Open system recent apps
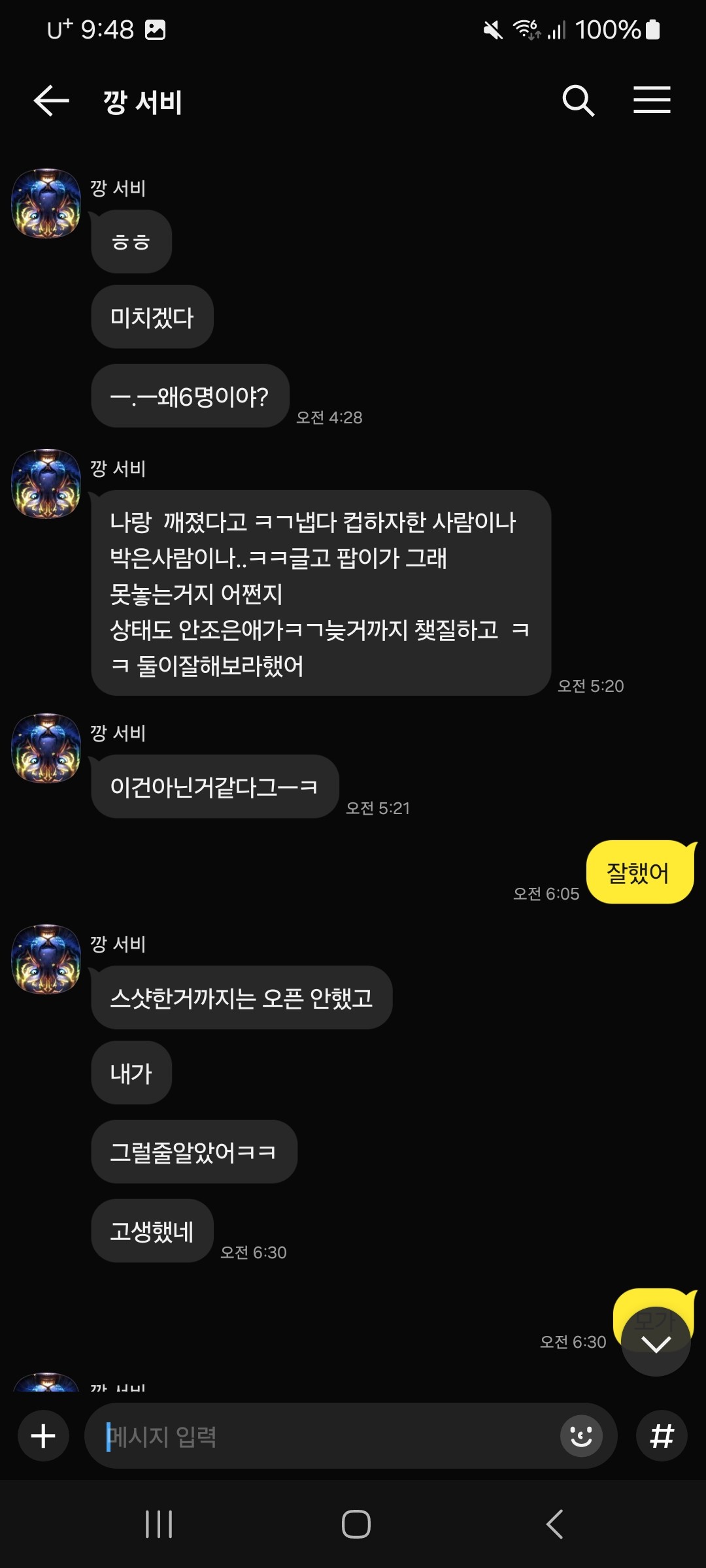The width and height of the screenshot is (706, 1568). pos(159,1524)
